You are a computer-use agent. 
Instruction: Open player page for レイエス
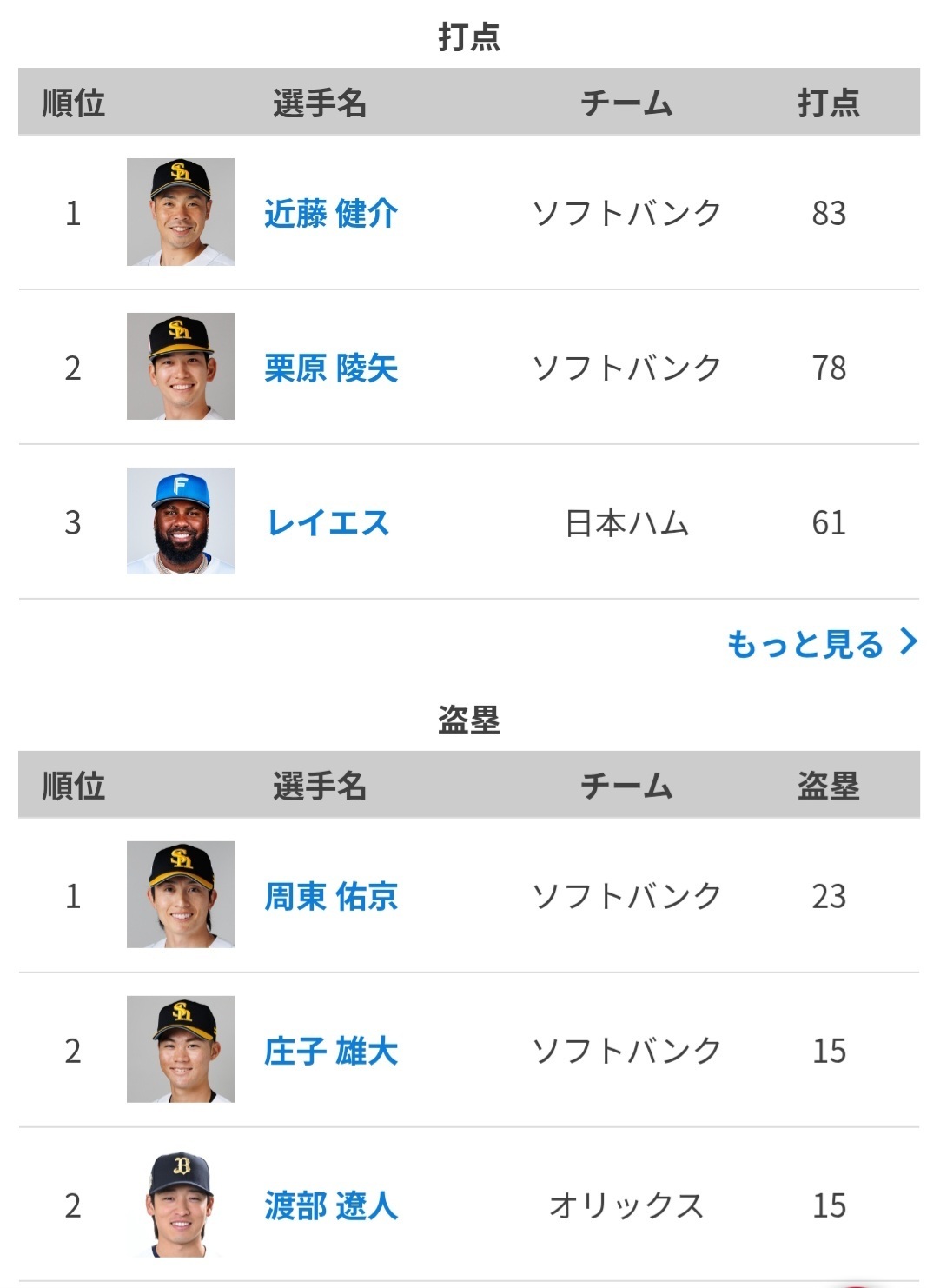pyautogui.click(x=328, y=522)
